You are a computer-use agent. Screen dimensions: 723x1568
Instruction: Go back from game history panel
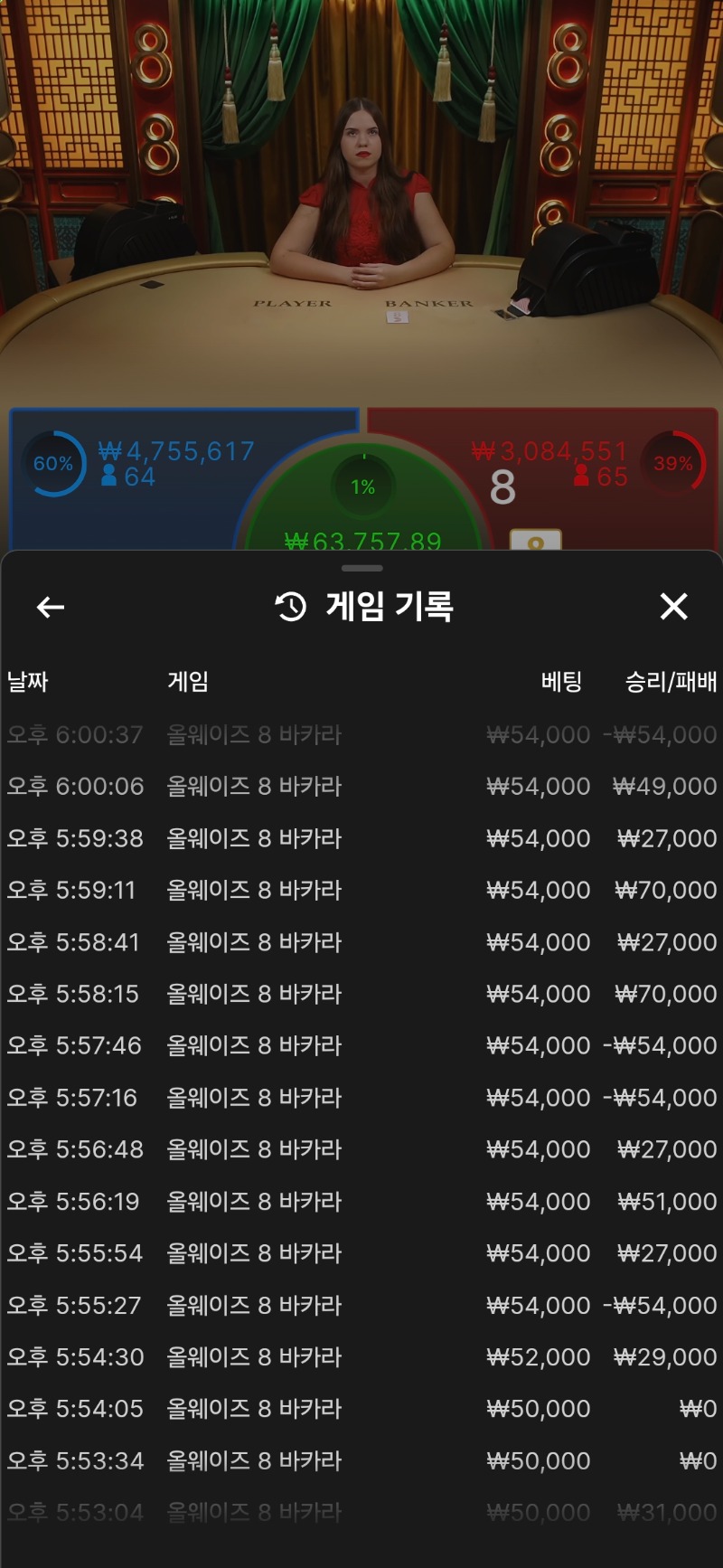tap(51, 607)
